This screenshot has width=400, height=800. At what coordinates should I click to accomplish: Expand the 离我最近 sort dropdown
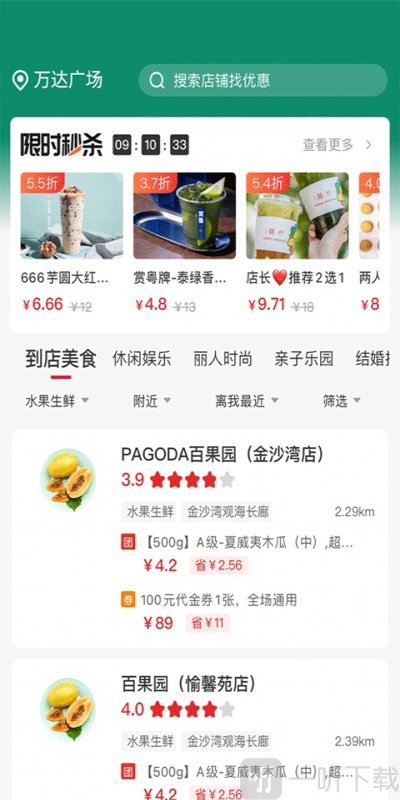coord(247,401)
